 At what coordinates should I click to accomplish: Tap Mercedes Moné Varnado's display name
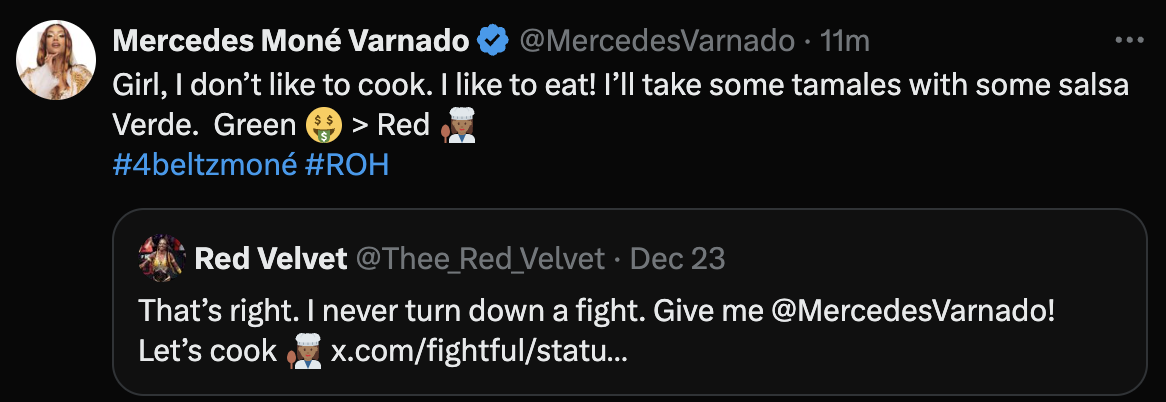tap(291, 41)
